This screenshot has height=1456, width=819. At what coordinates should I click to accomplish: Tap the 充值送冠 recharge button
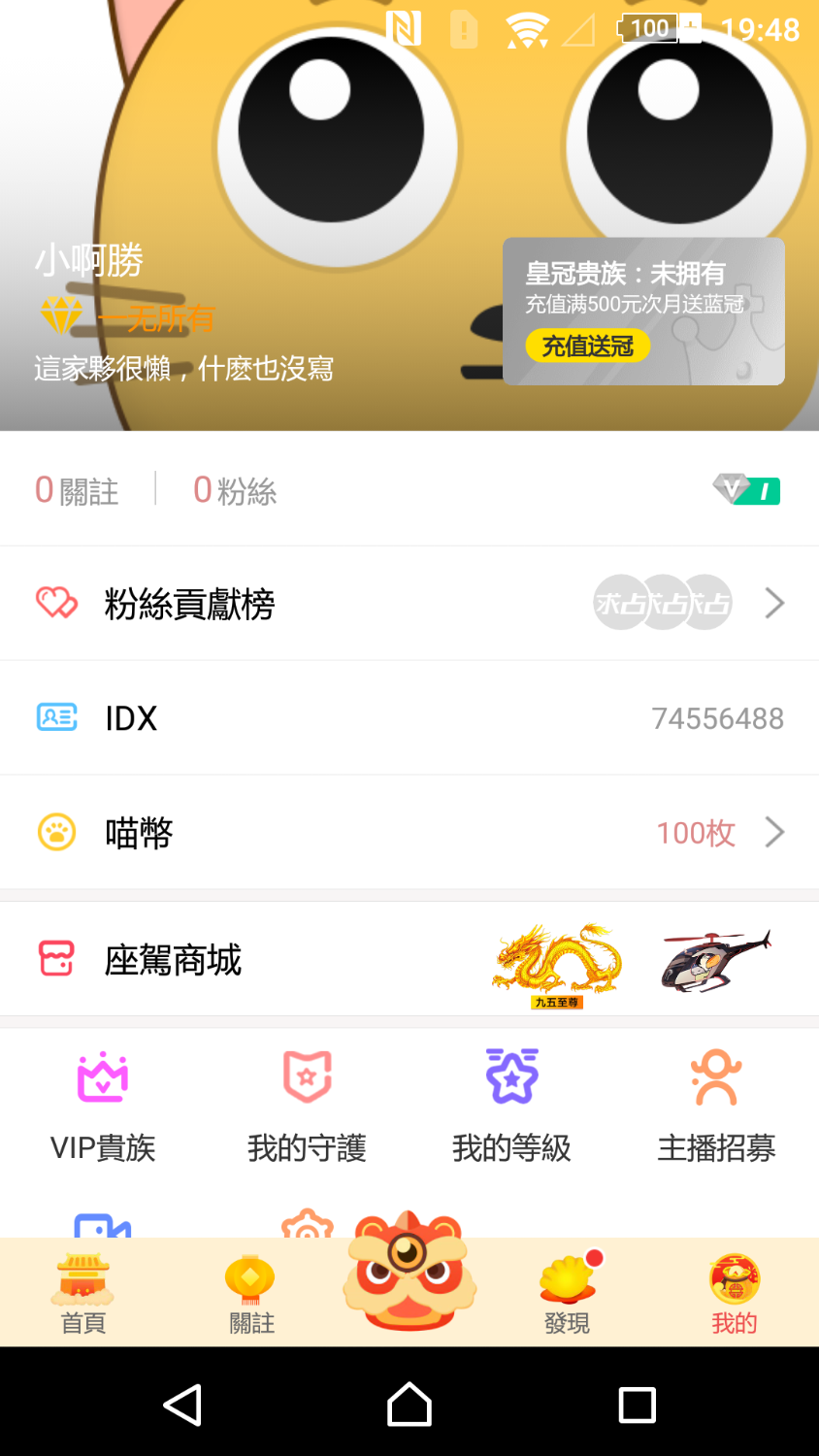587,347
